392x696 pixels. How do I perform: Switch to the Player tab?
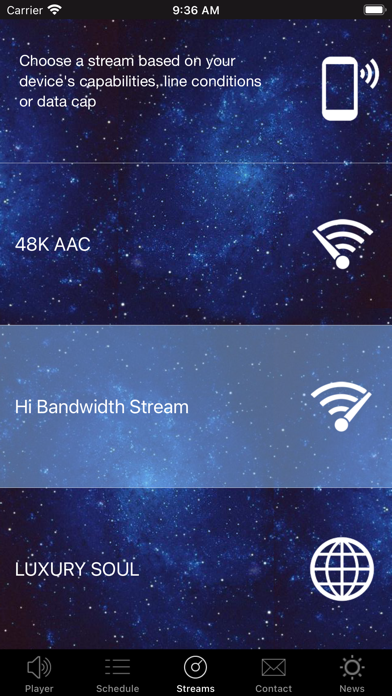[x=39, y=674]
